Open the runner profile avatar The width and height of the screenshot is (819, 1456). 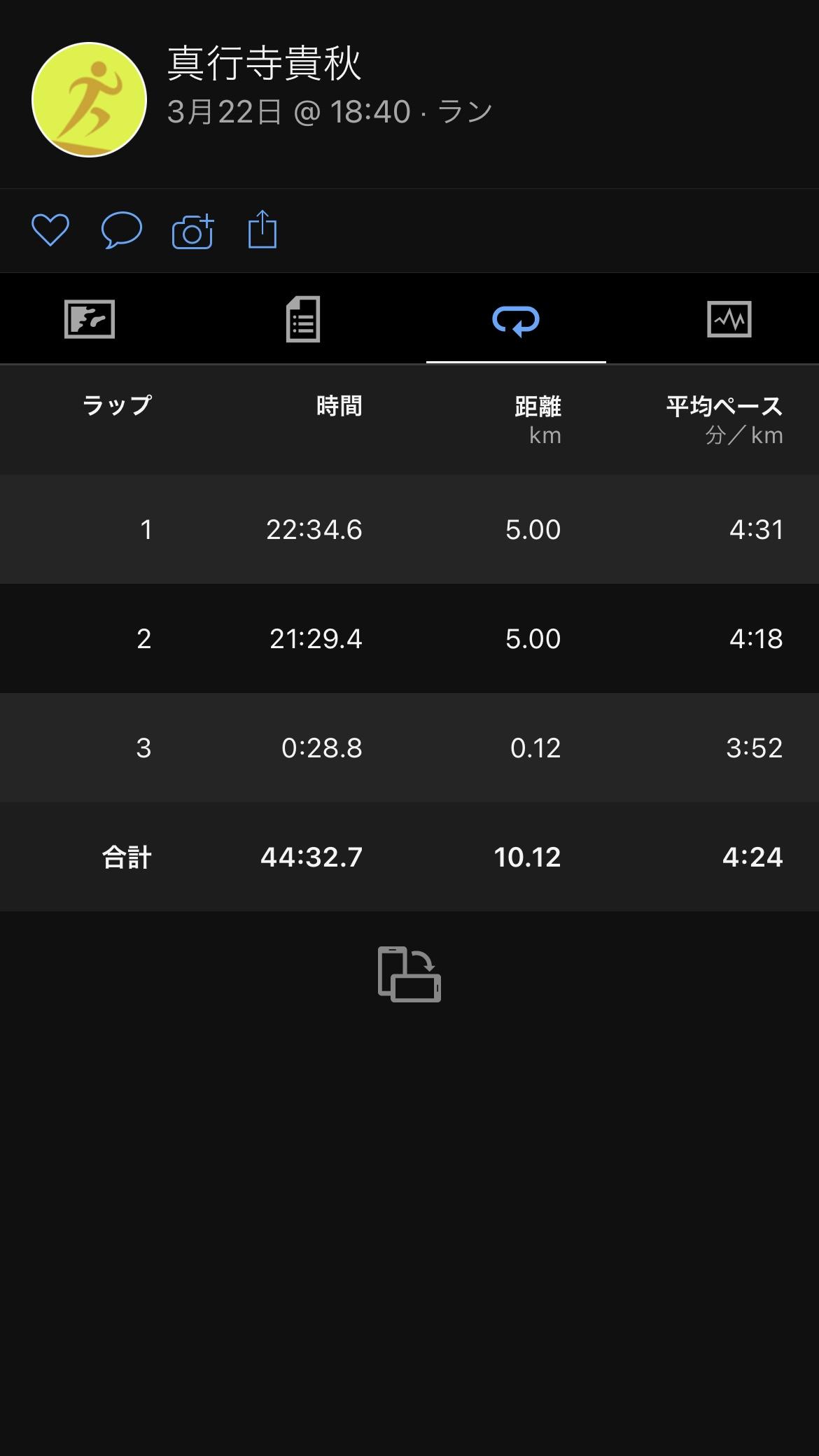click(89, 100)
